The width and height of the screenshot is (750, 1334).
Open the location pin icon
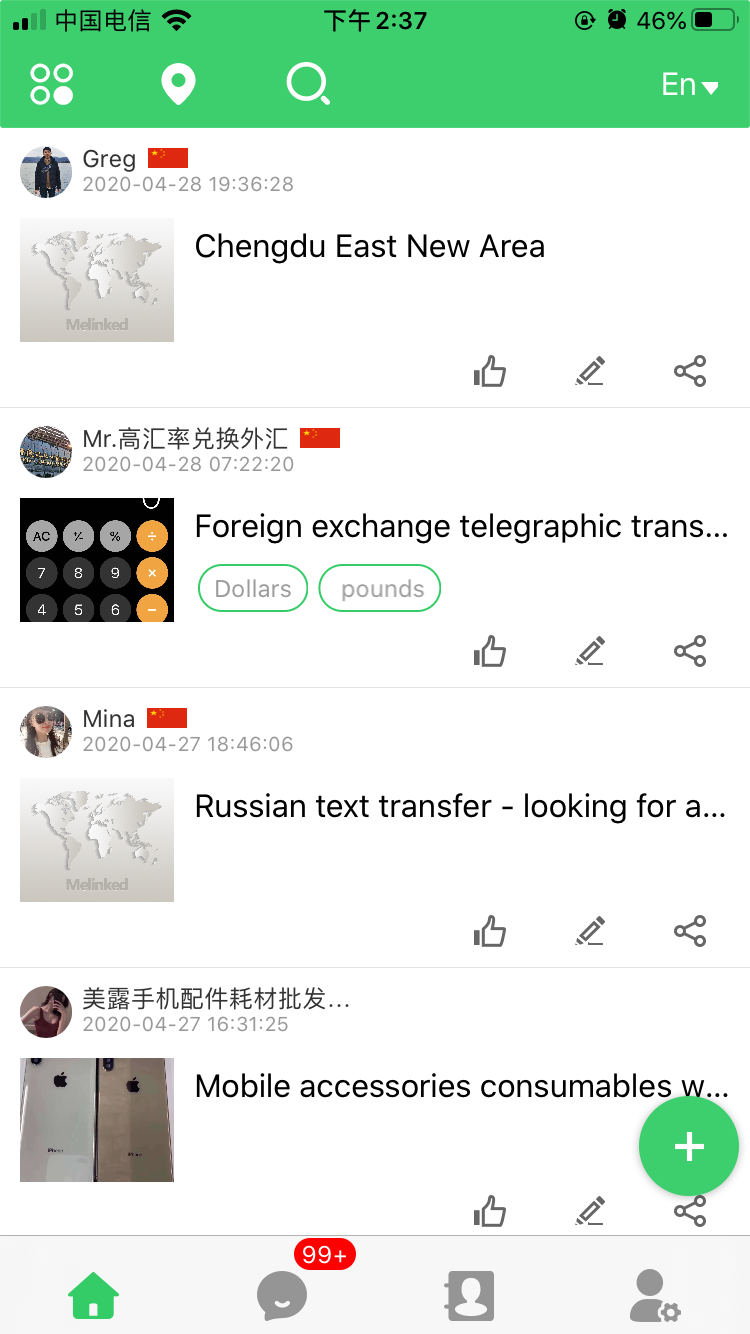coord(178,84)
